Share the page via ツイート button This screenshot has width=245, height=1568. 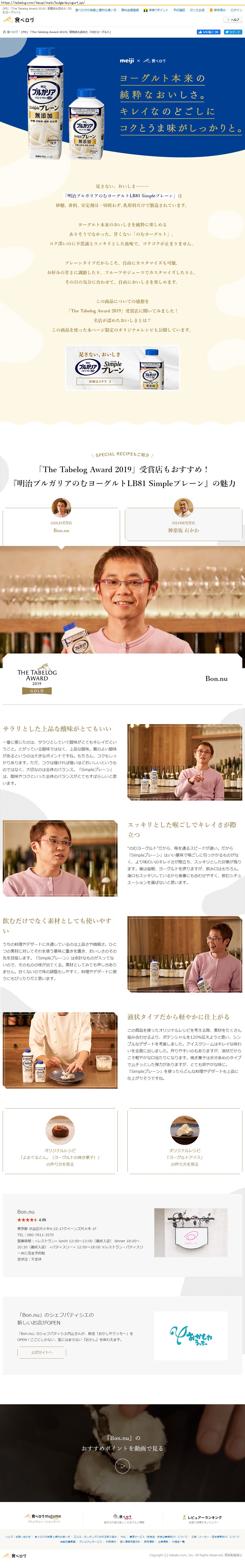click(233, 32)
